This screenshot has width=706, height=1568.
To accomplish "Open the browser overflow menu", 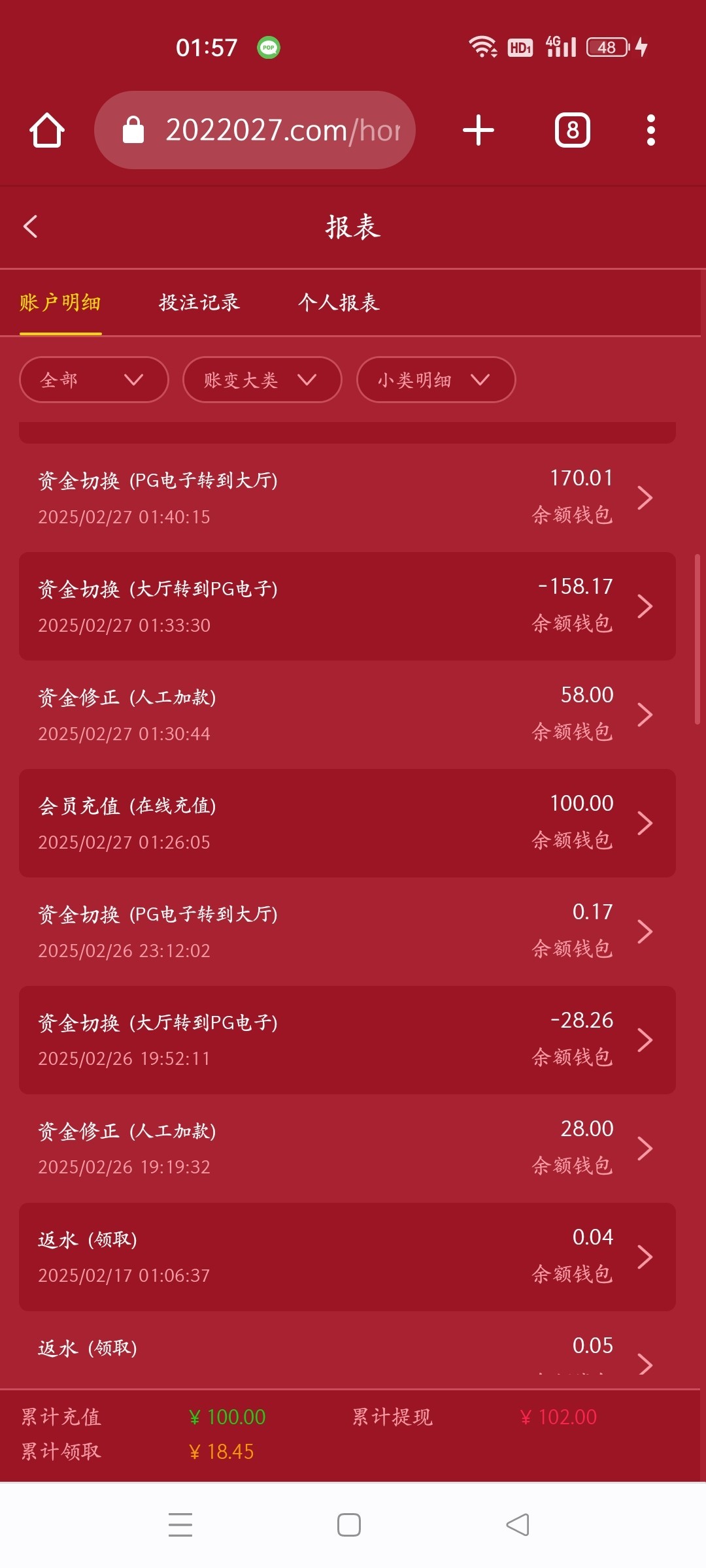I will pos(650,130).
